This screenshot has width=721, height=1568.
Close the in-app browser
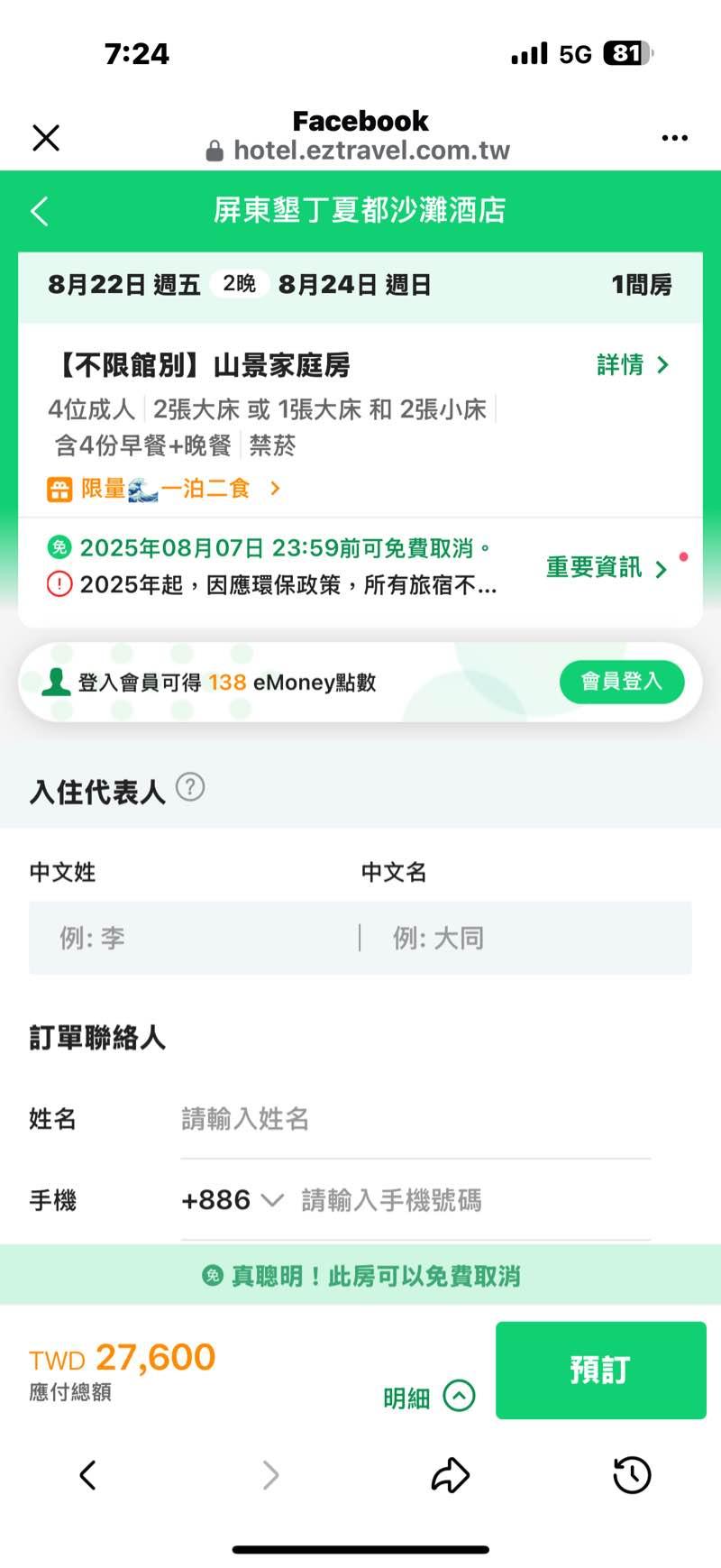click(x=46, y=138)
